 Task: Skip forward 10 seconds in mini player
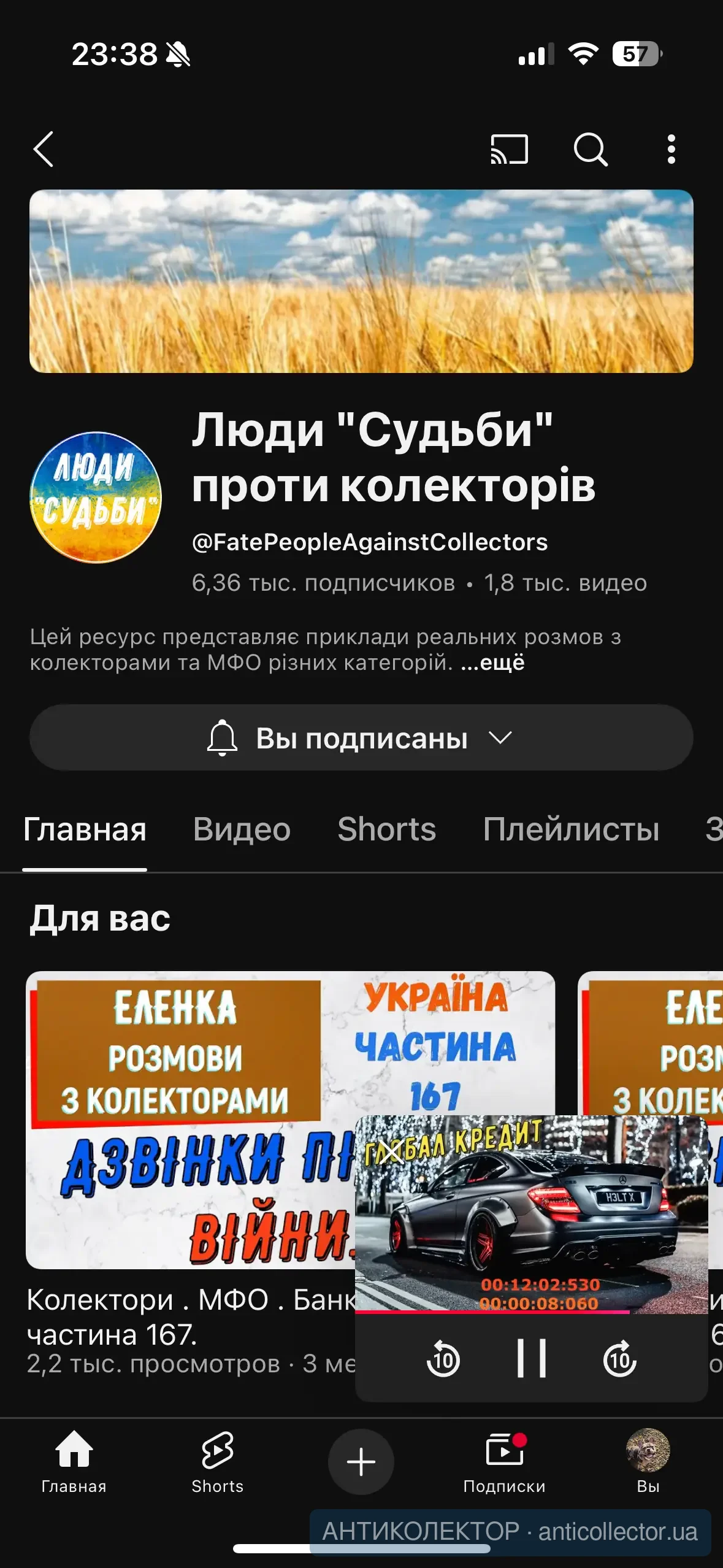pos(619,1359)
